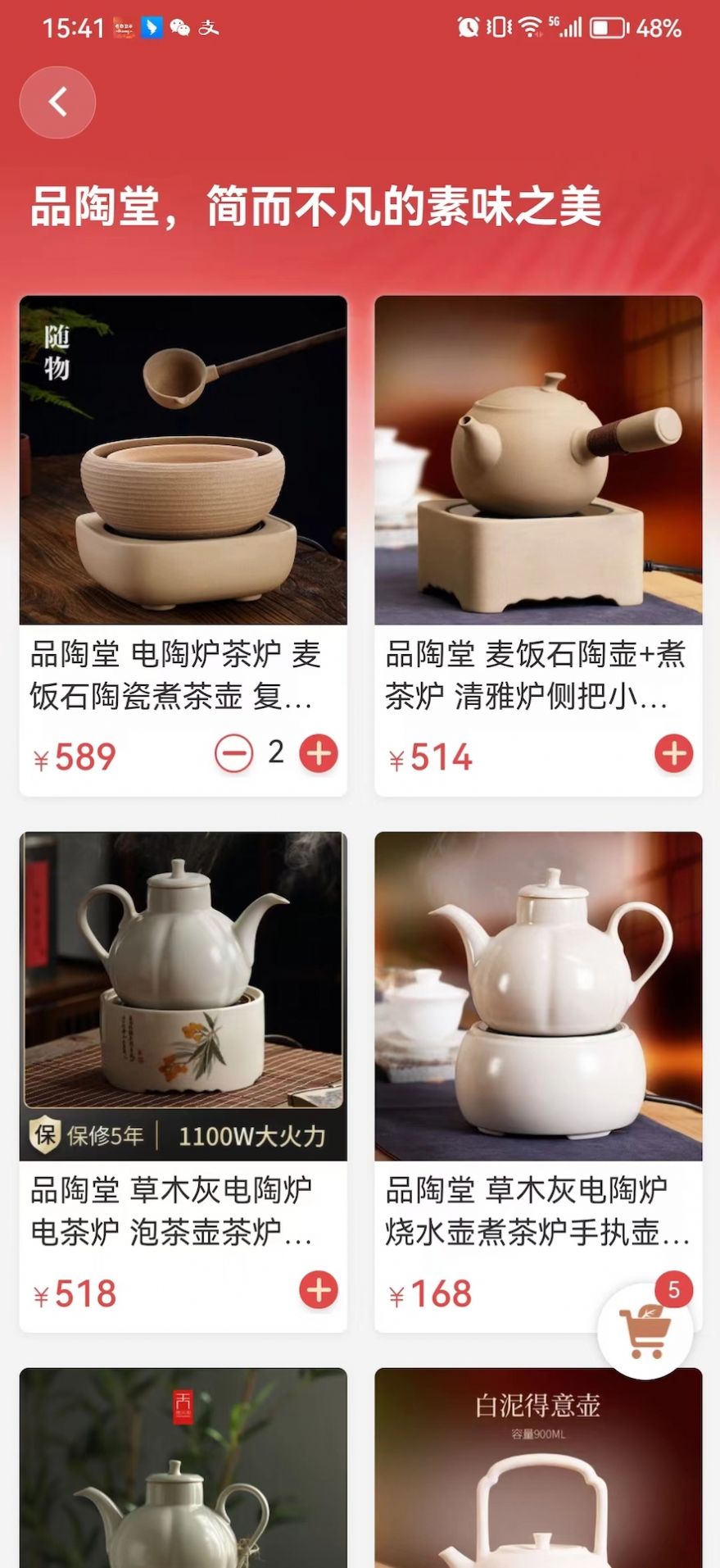Screen dimensions: 720x1568
Task: Tap the WeChat icon in the status bar
Action: 181,27
